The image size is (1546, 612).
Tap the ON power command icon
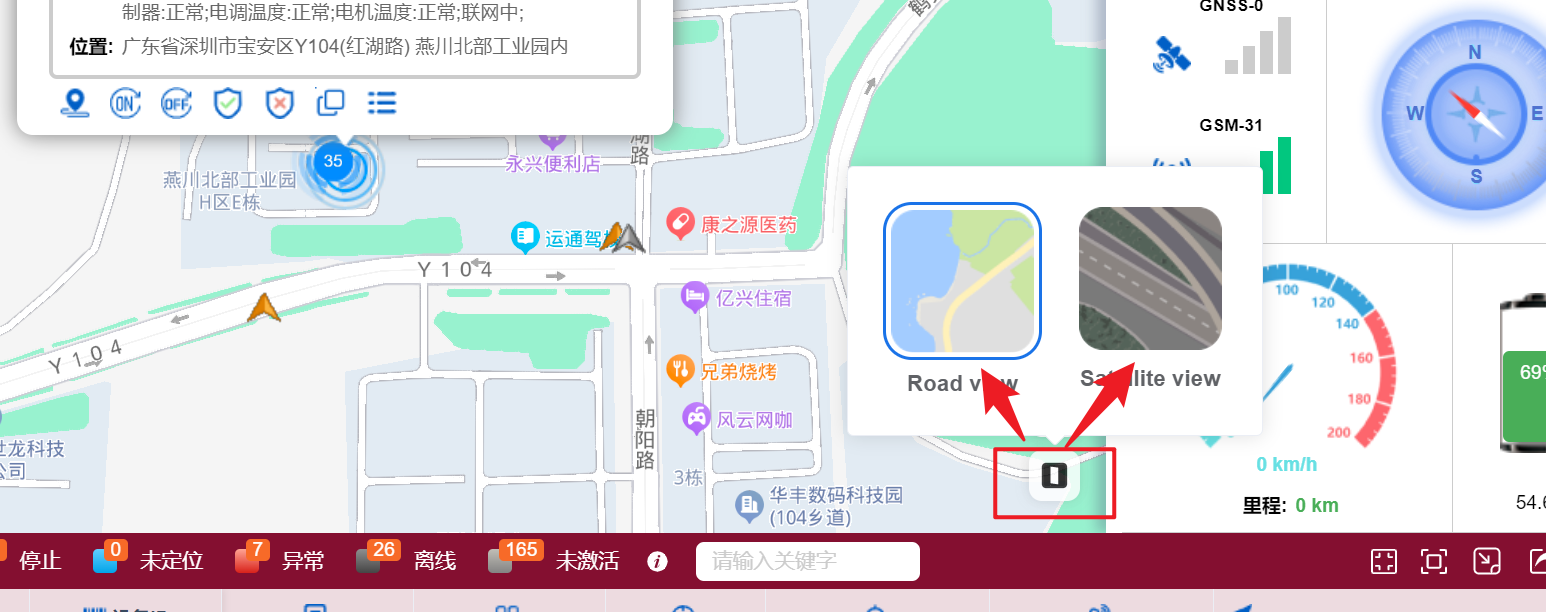coord(125,103)
